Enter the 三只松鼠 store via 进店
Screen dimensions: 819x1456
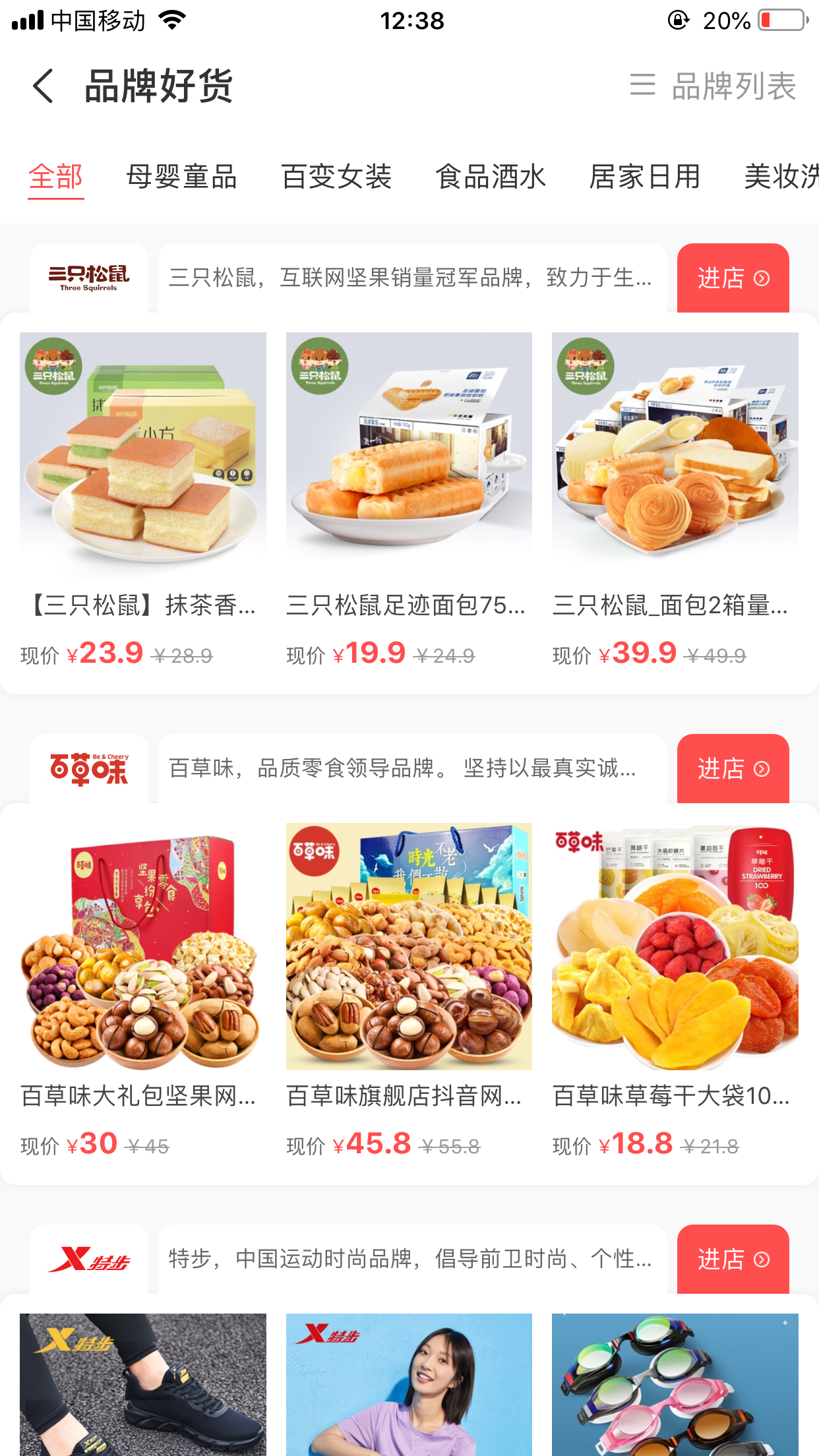[x=733, y=278]
